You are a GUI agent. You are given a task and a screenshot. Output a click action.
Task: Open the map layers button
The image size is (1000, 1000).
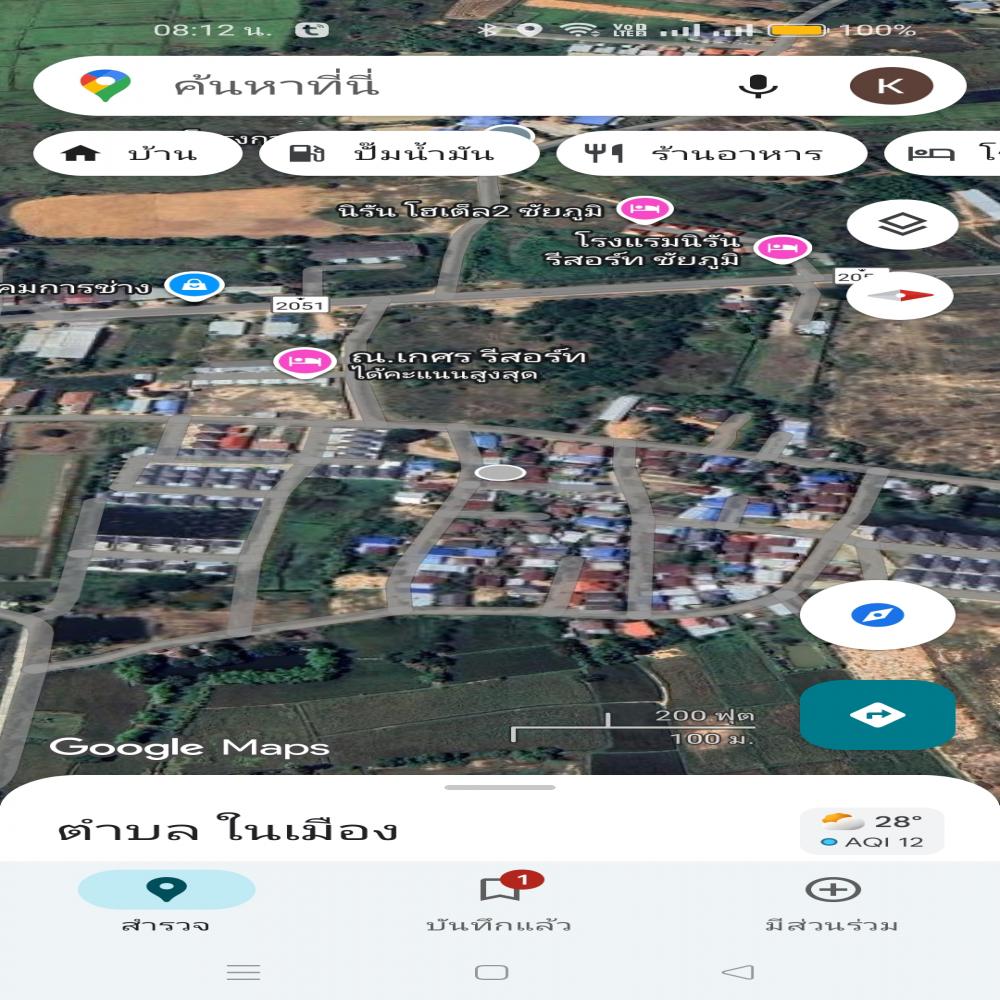click(902, 225)
